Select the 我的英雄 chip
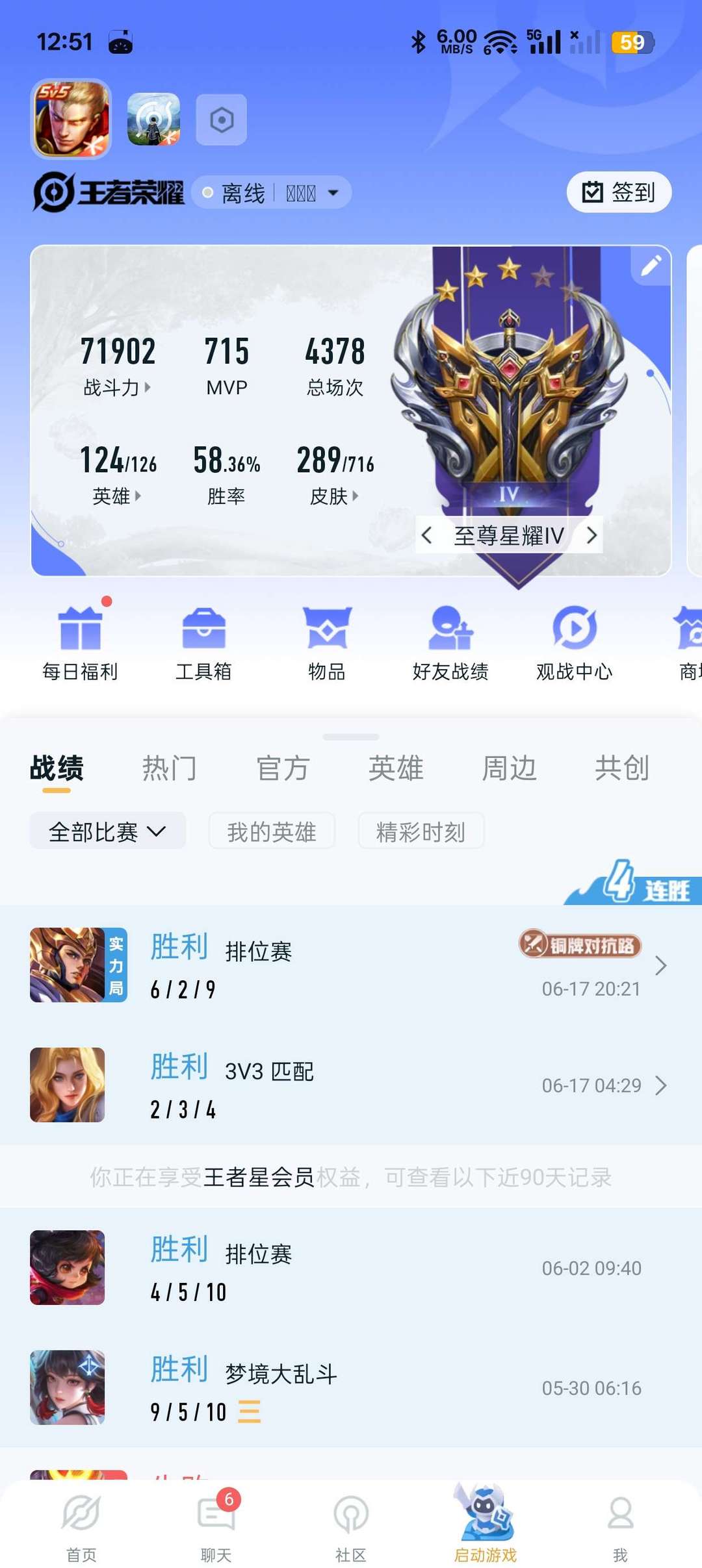Screen dimensions: 702x1568 point(272,831)
